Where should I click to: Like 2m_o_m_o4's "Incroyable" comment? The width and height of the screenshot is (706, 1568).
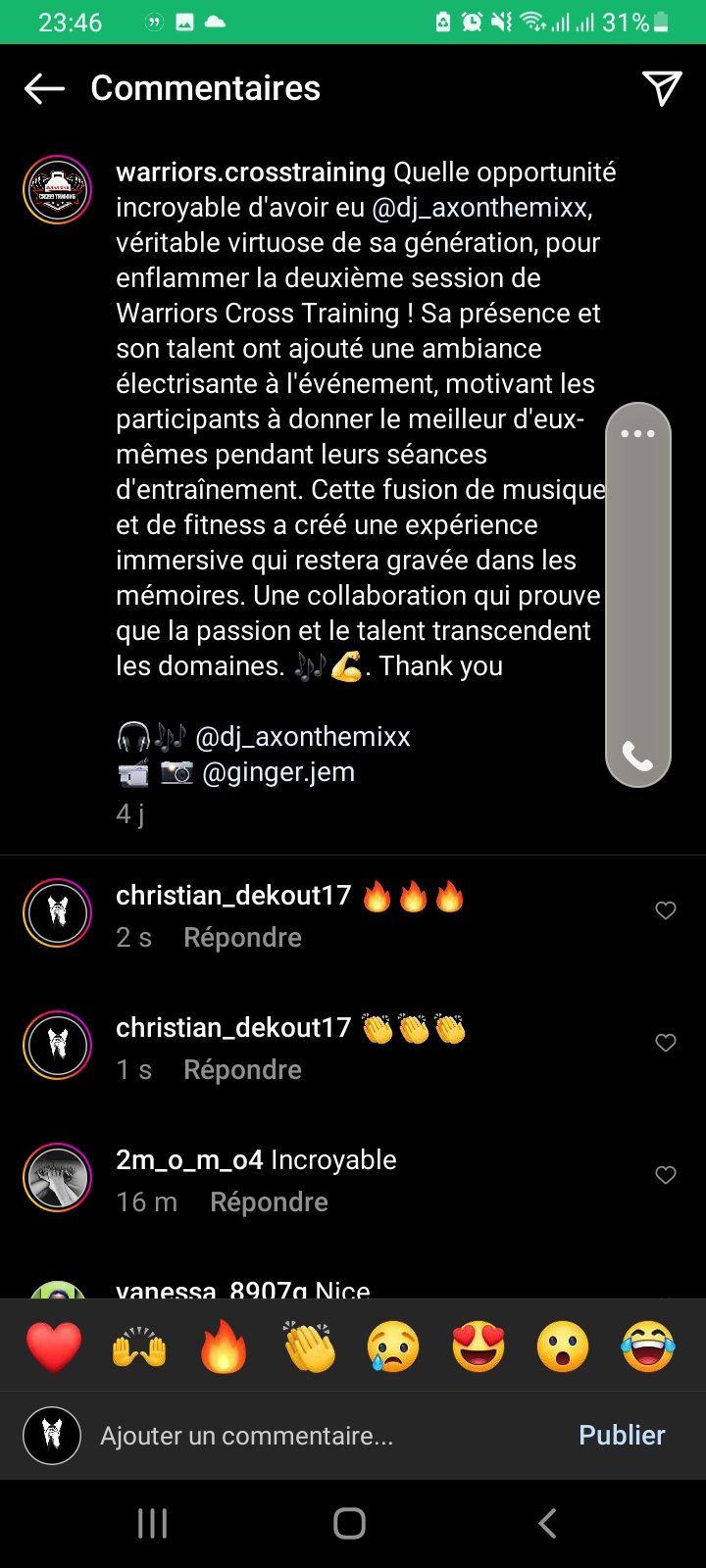pyautogui.click(x=666, y=1175)
